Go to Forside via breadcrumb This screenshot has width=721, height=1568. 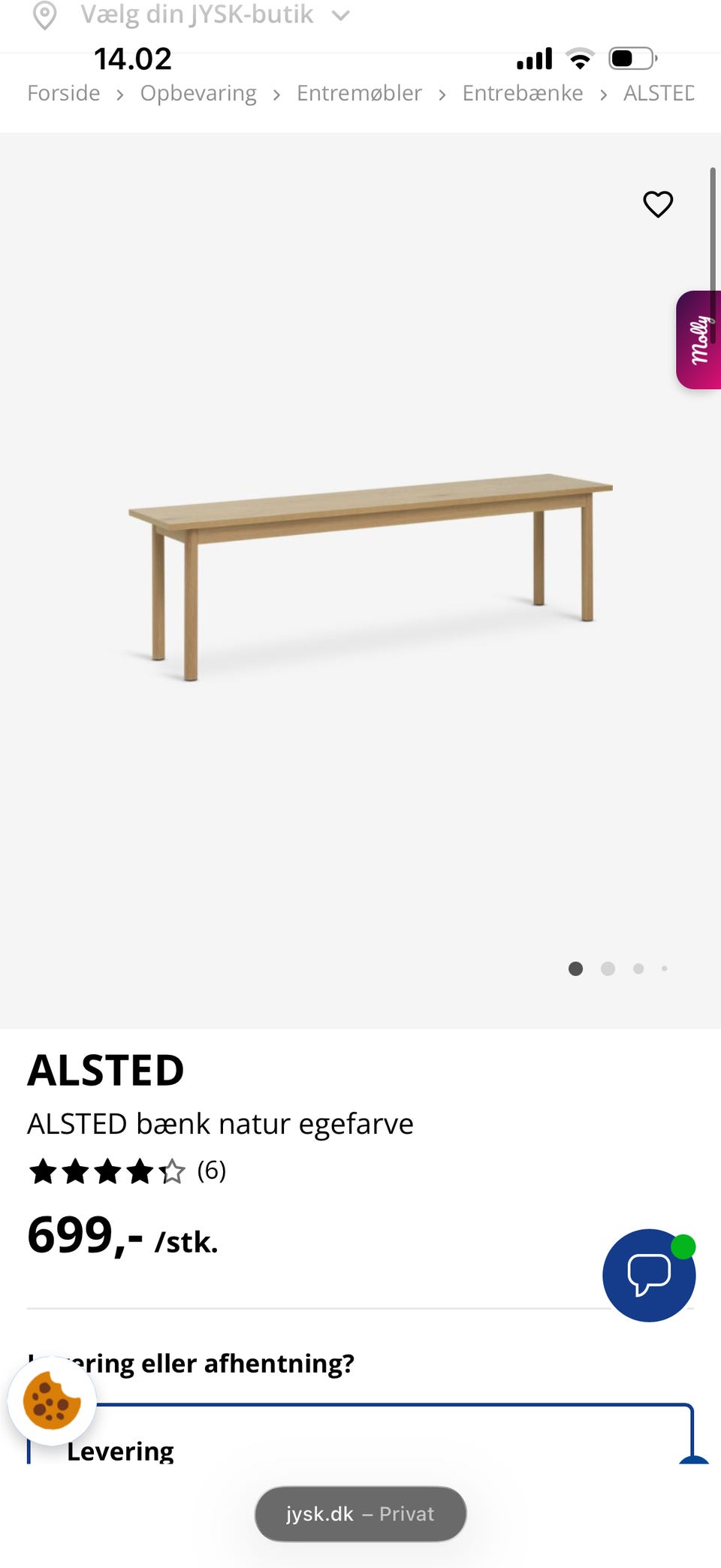tap(63, 92)
